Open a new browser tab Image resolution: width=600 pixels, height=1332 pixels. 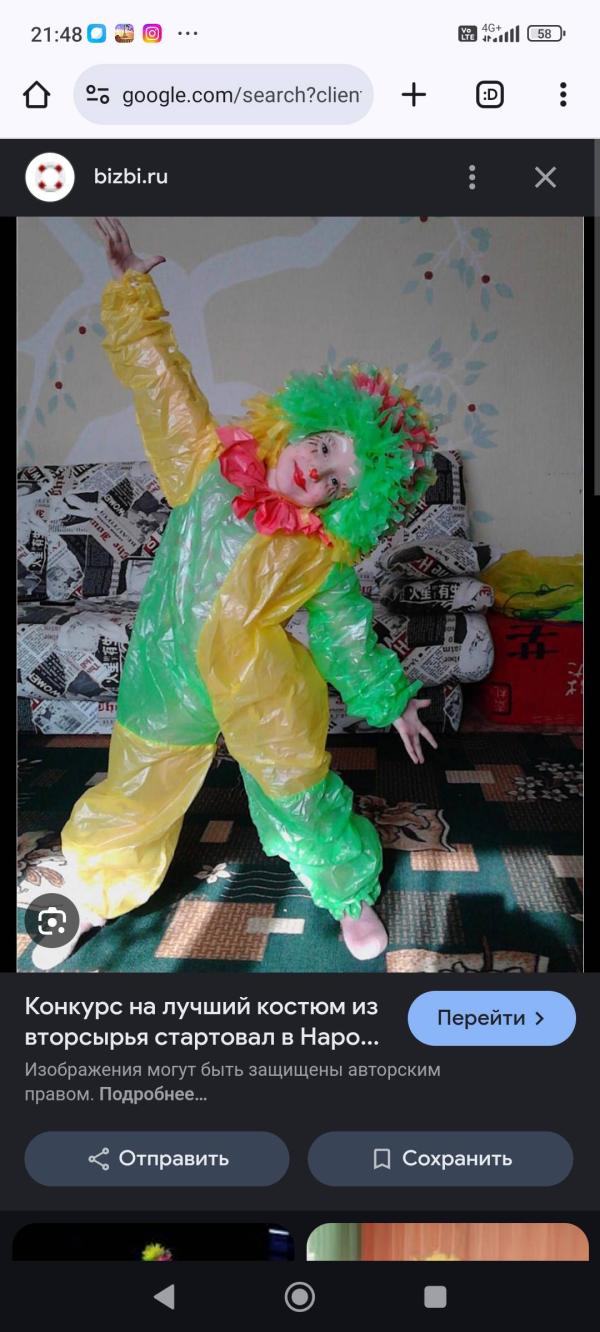tap(413, 95)
